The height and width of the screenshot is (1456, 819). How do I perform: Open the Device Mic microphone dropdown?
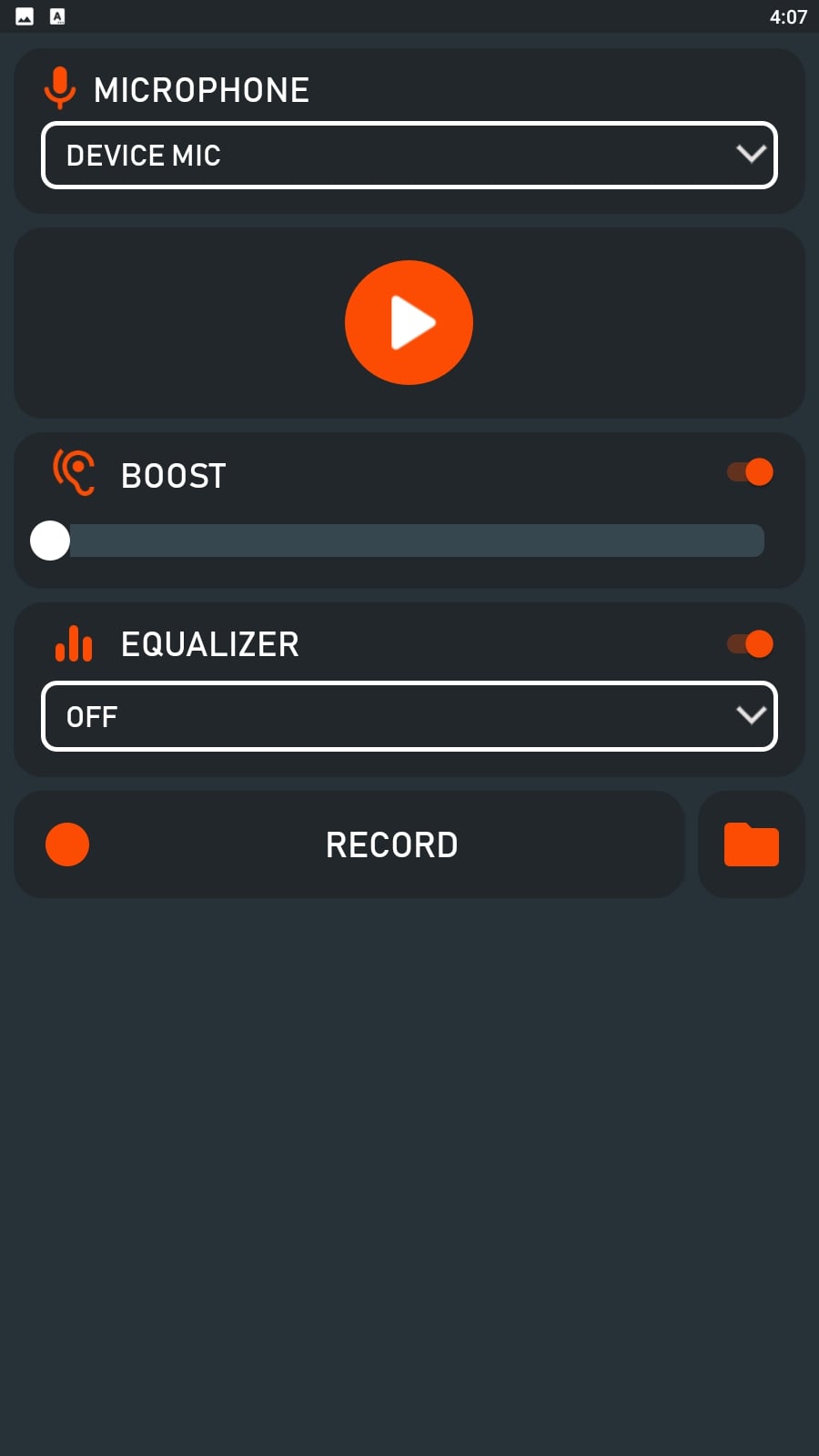(409, 156)
